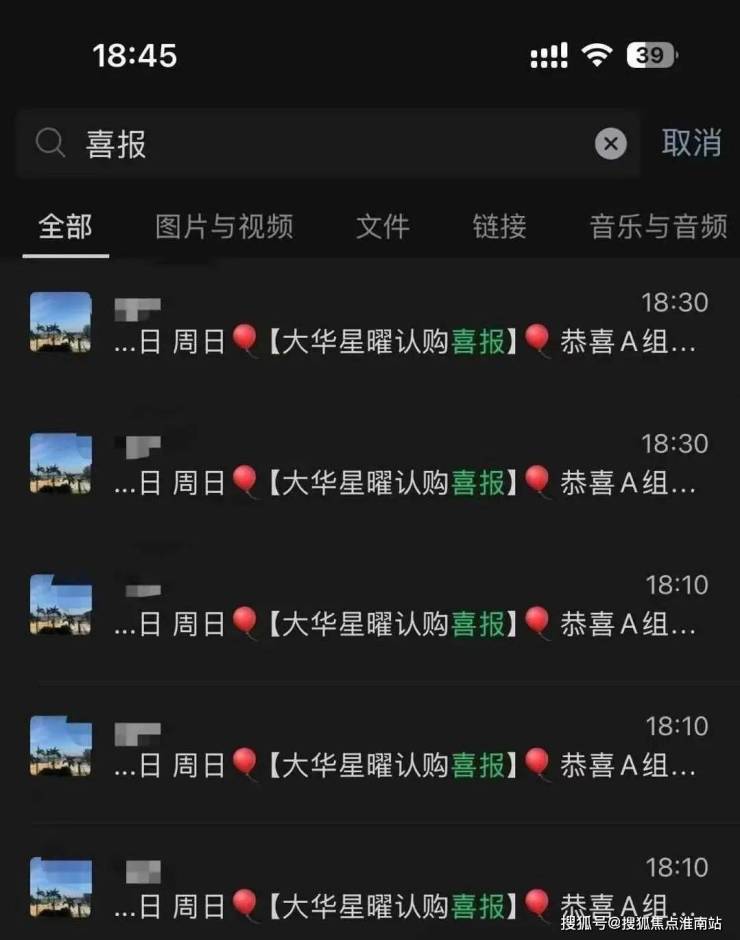Viewport: 740px width, 940px height.
Task: Switch to the 全部 tab
Action: [x=65, y=226]
